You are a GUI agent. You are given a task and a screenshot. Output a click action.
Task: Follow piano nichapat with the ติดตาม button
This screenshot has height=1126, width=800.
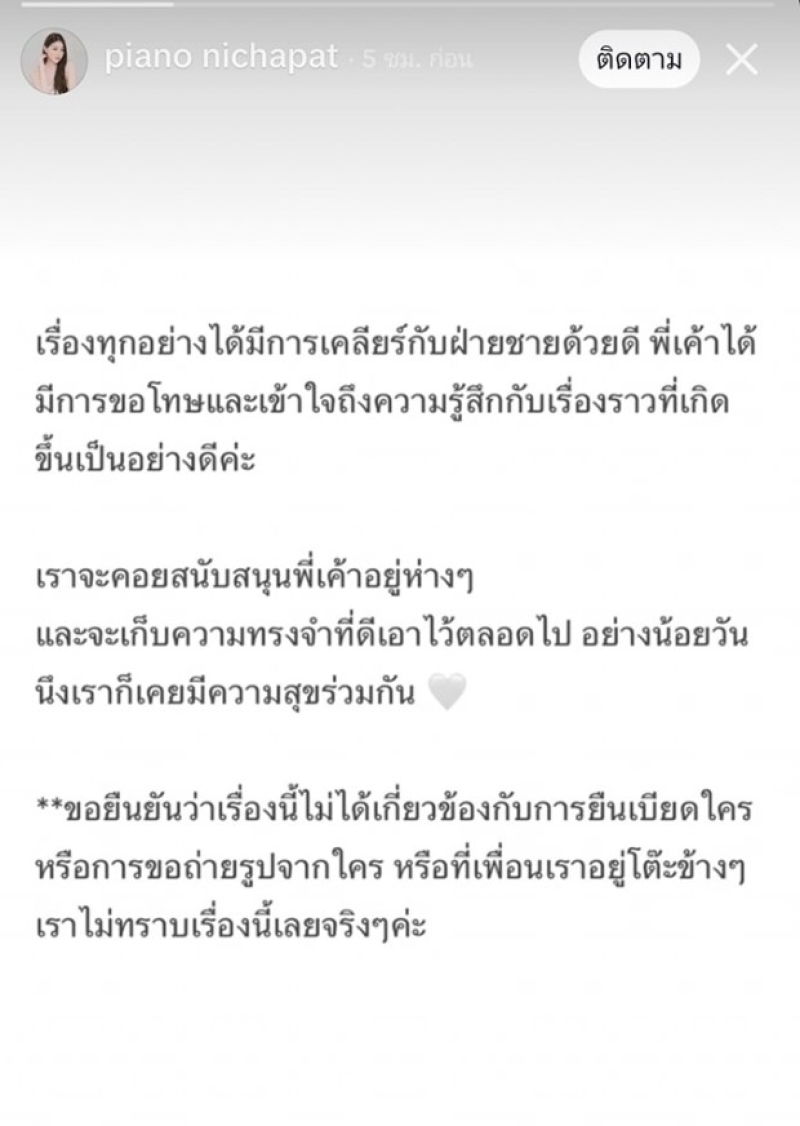639,59
